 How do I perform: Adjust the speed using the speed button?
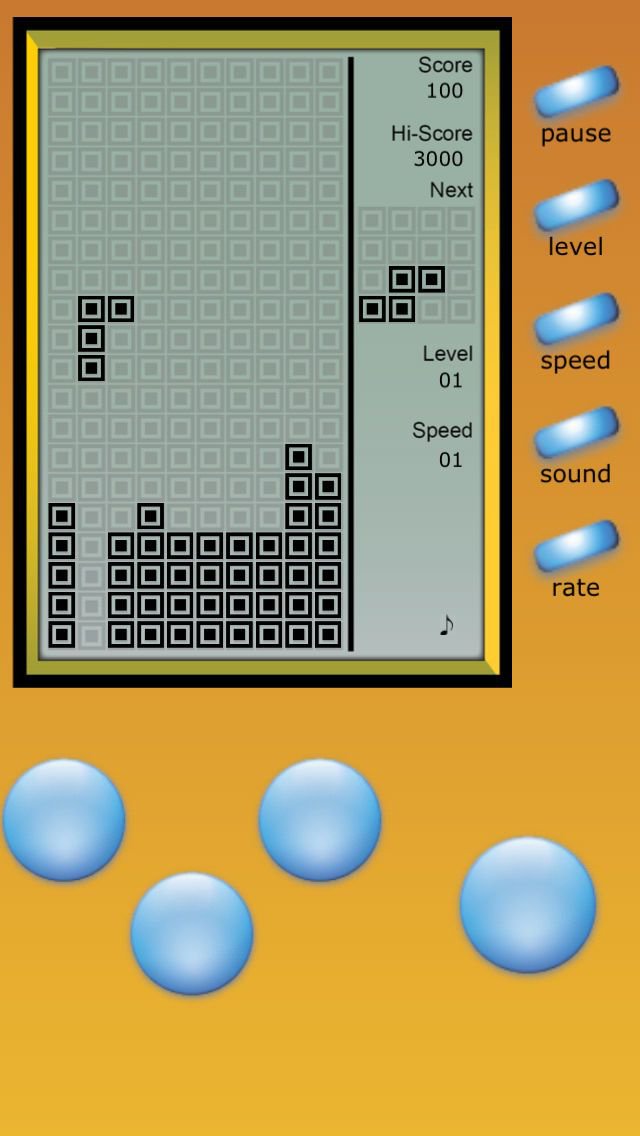click(576, 319)
